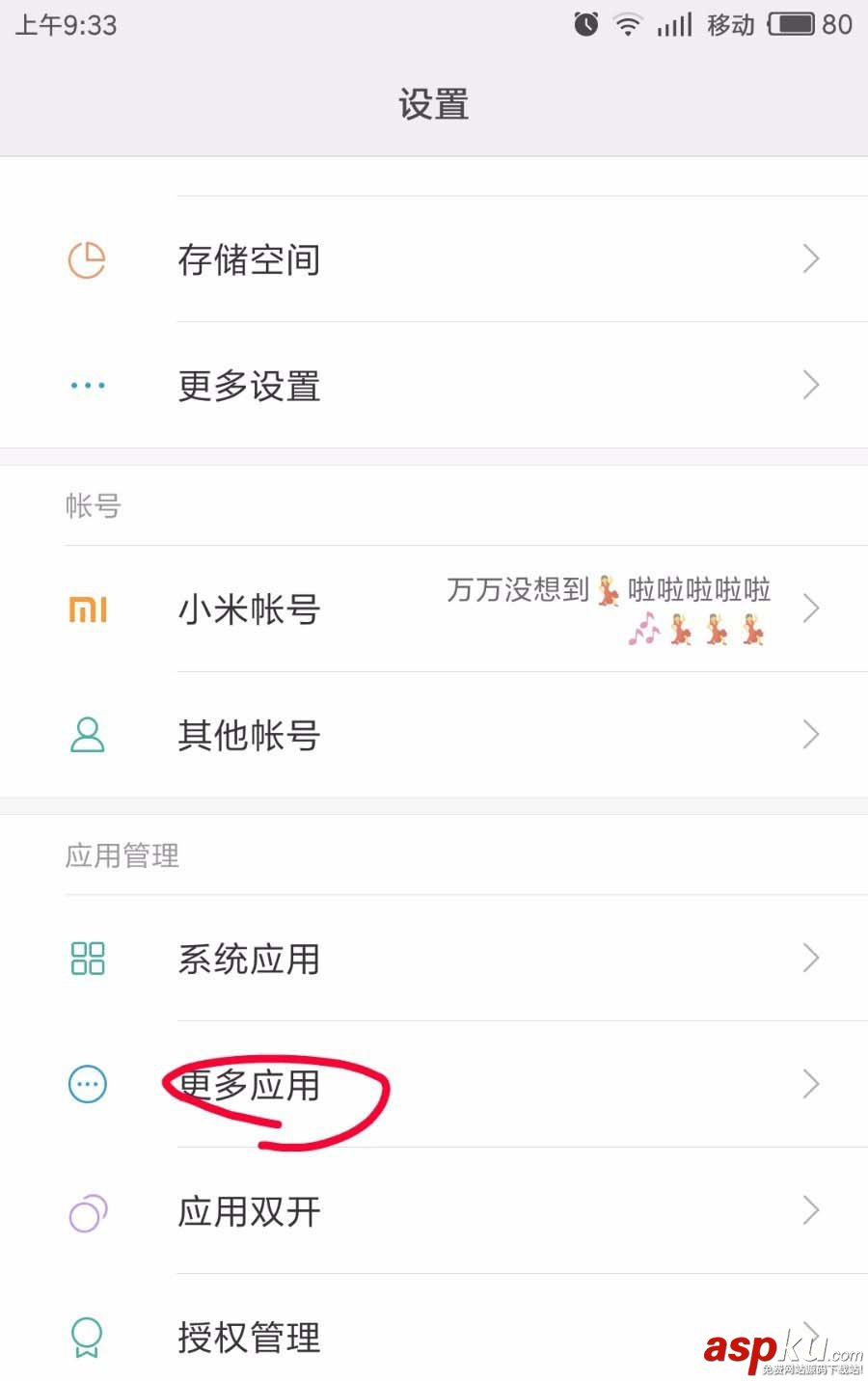Click the three-dots icon next to 更多设置

tap(87, 385)
